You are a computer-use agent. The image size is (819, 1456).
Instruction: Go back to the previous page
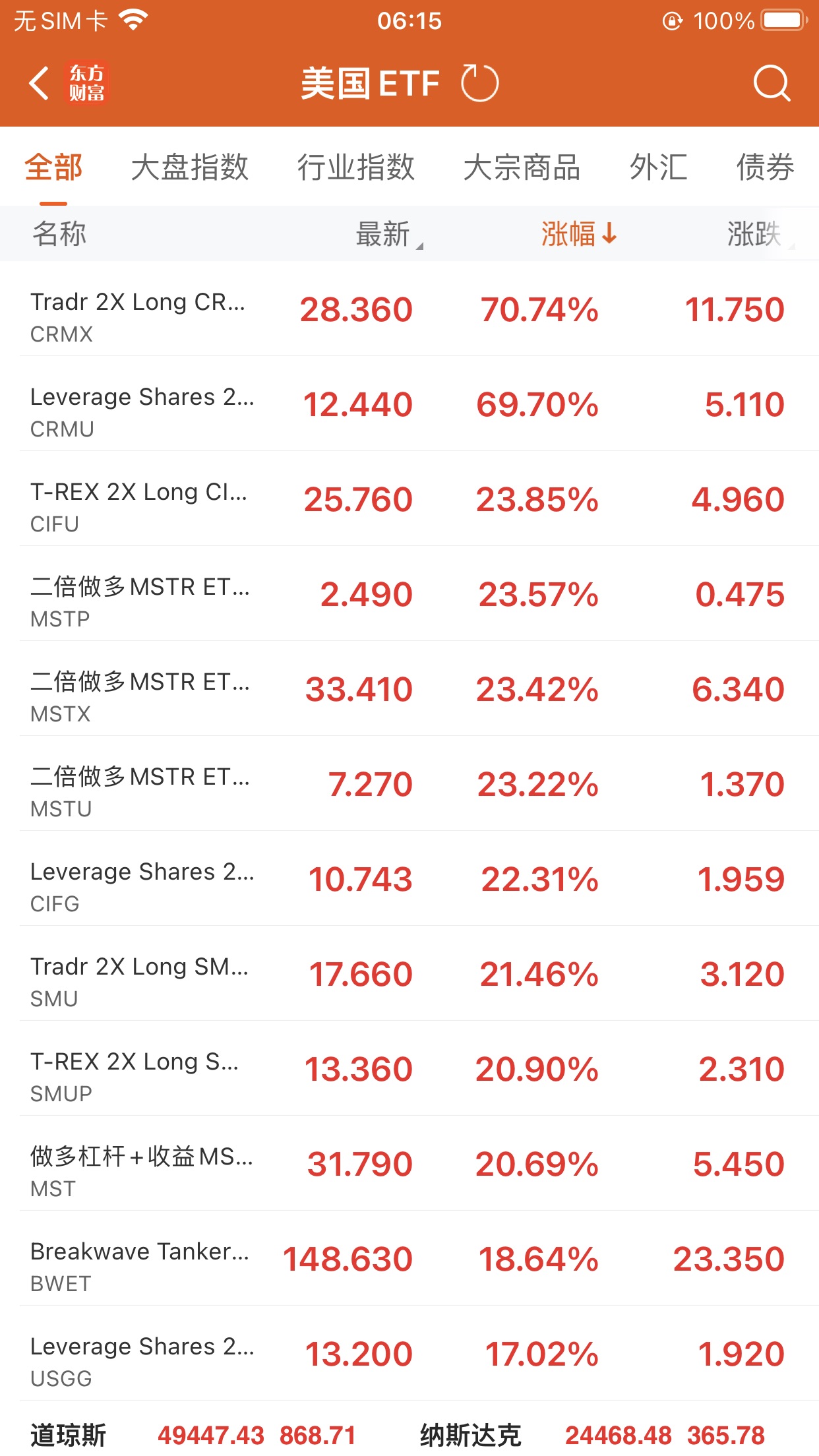[x=40, y=84]
